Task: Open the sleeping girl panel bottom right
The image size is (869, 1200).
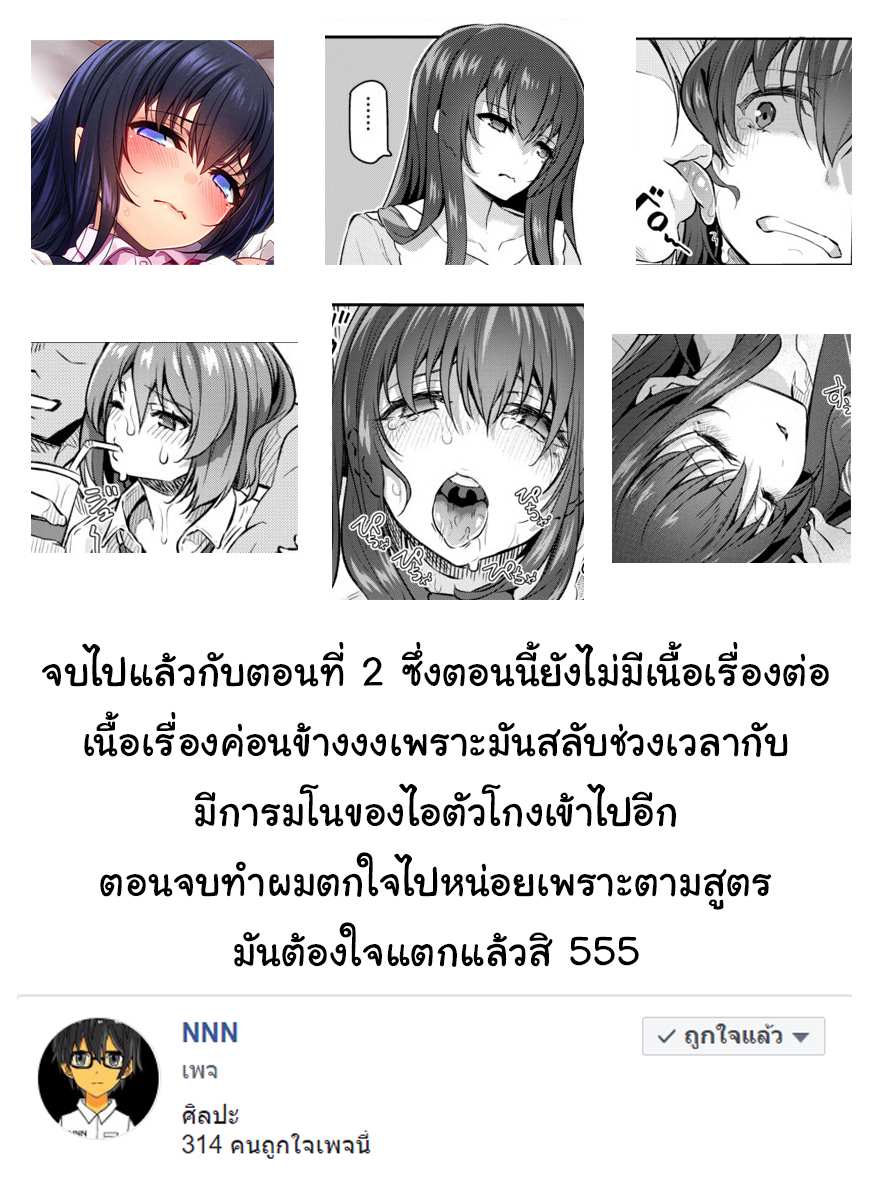Action: [x=740, y=450]
